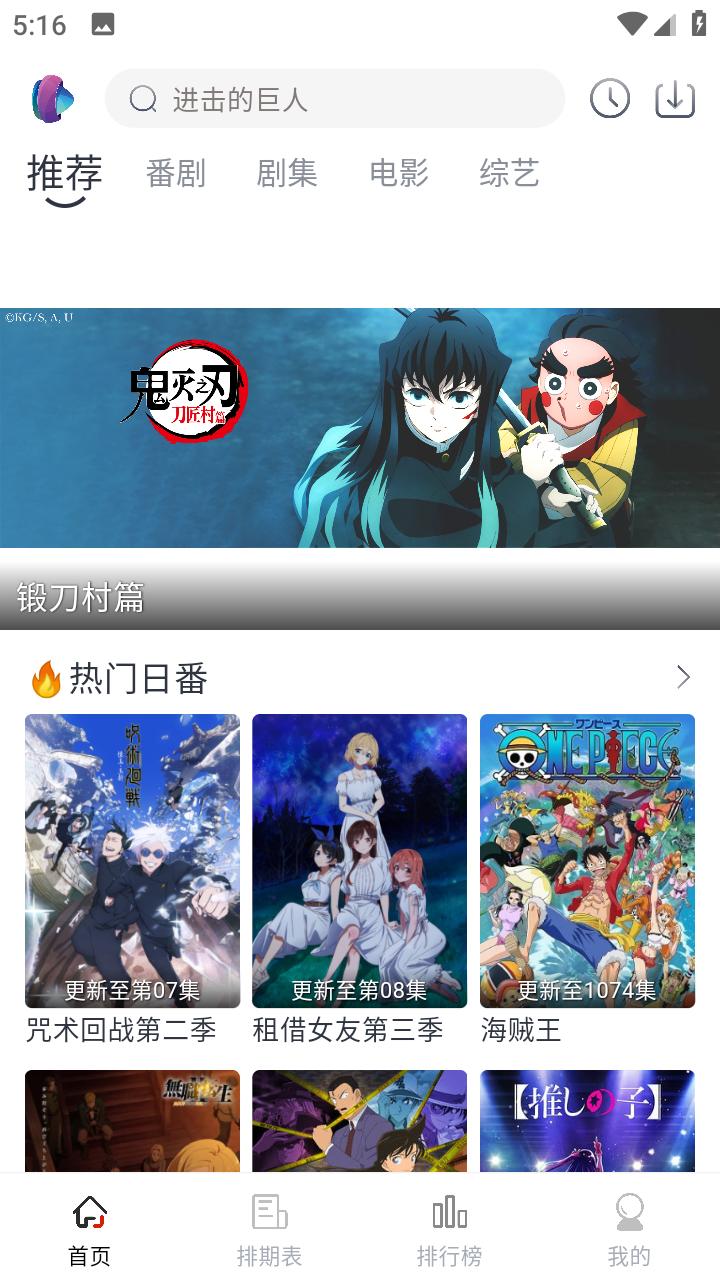Open downloads via the download icon
This screenshot has height=1280, width=720.
tap(676, 99)
